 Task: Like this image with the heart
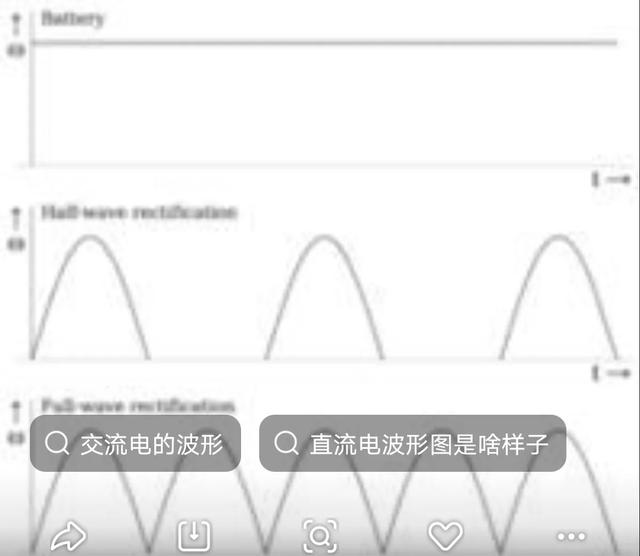(445, 535)
